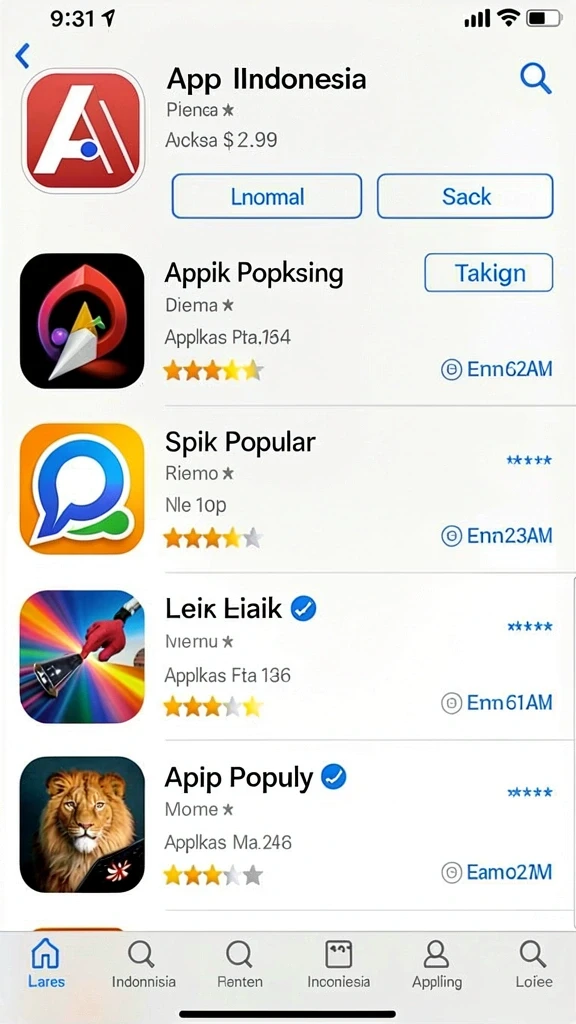
Task: Open the Renten tab
Action: point(240,964)
